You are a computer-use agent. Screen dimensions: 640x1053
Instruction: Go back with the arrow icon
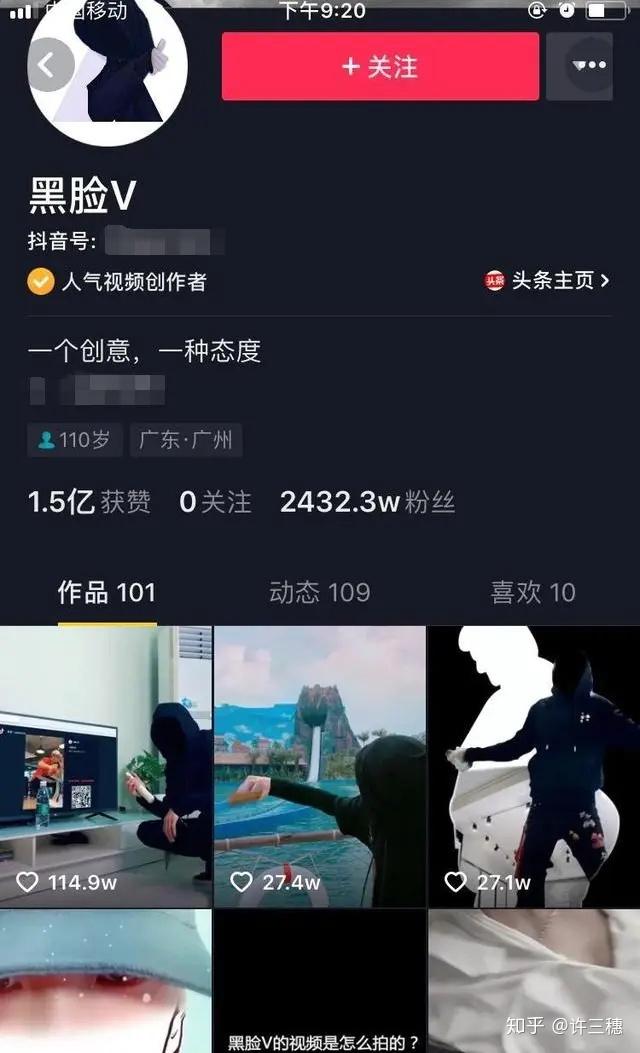50,65
